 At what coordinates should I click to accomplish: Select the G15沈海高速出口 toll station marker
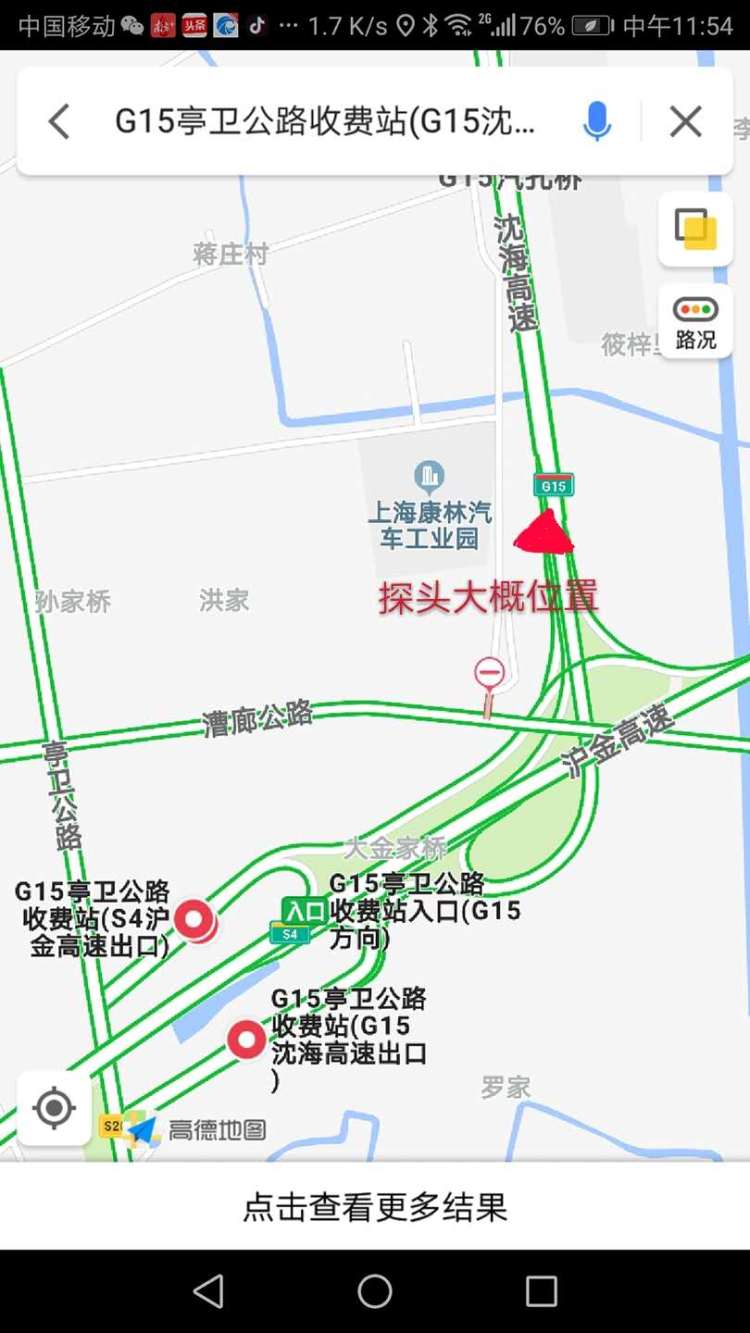click(246, 1040)
